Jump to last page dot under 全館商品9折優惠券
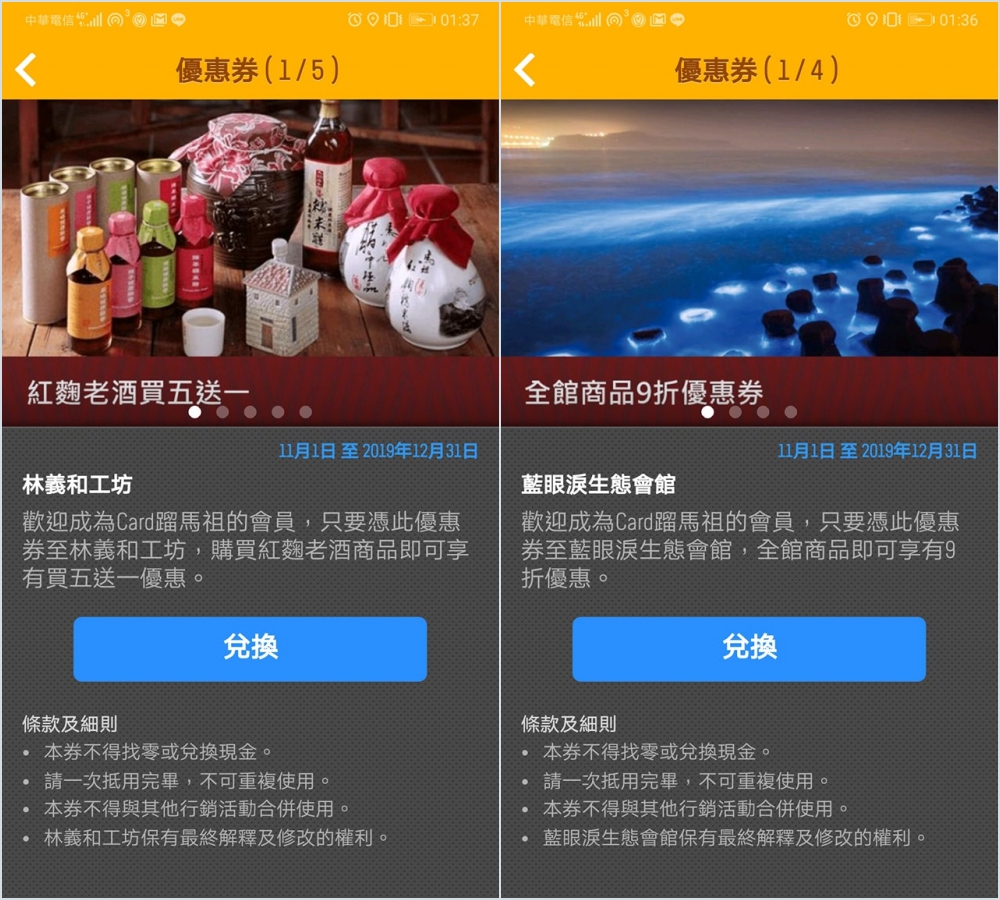 pos(790,411)
